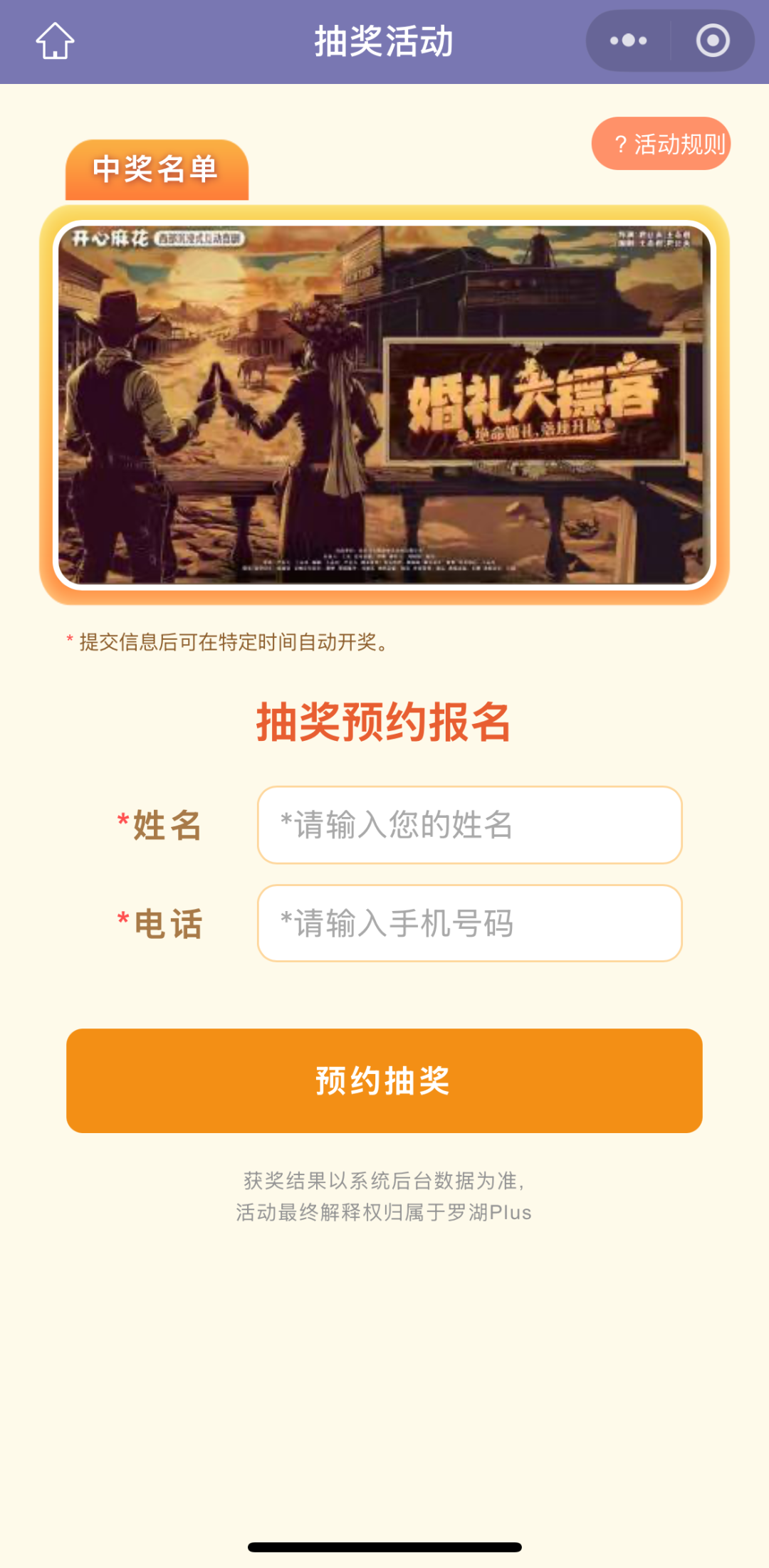The width and height of the screenshot is (769, 1568).
Task: Open 活动规则 activity rules
Action: (661, 144)
